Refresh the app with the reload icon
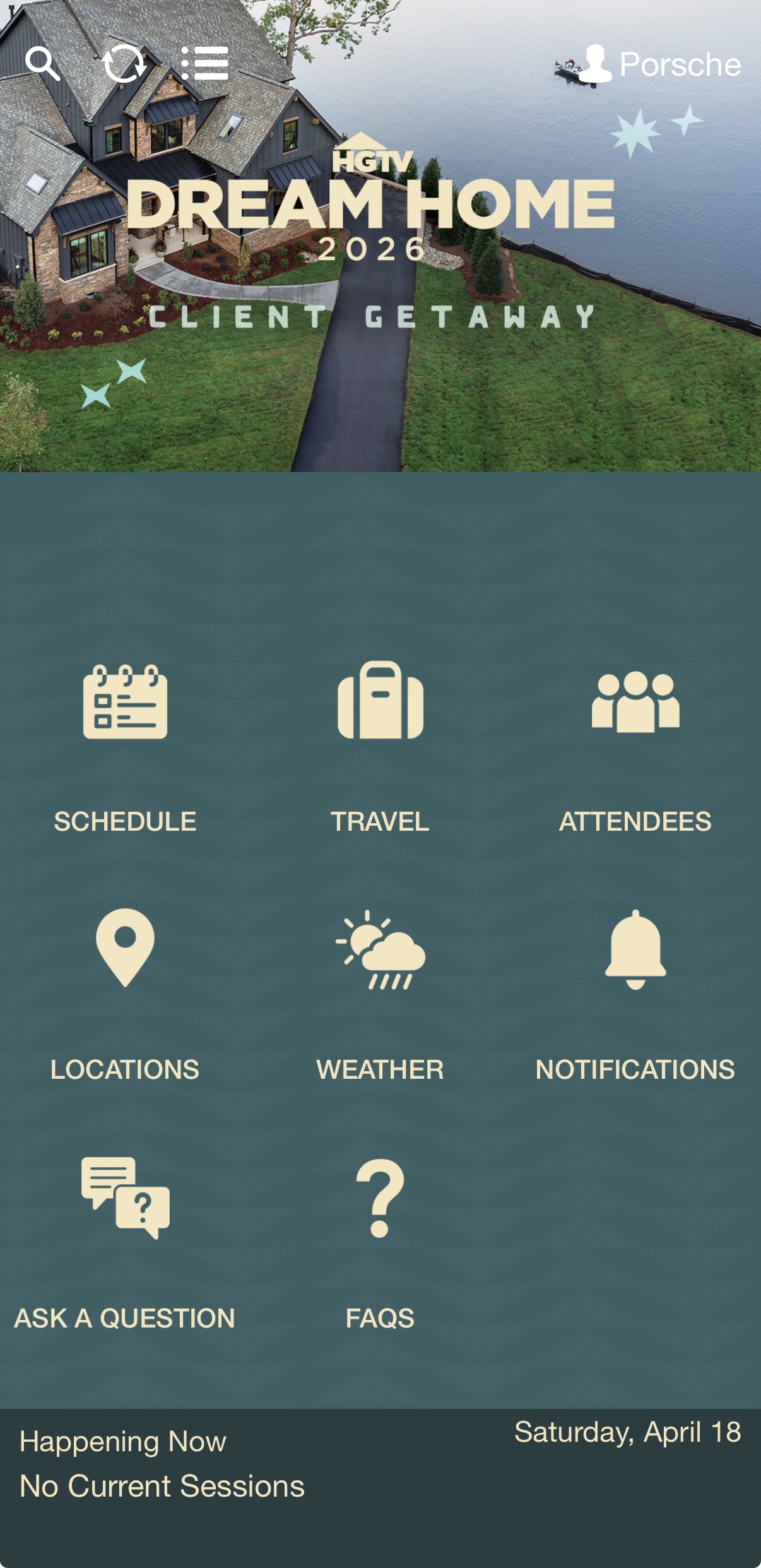 pyautogui.click(x=126, y=63)
